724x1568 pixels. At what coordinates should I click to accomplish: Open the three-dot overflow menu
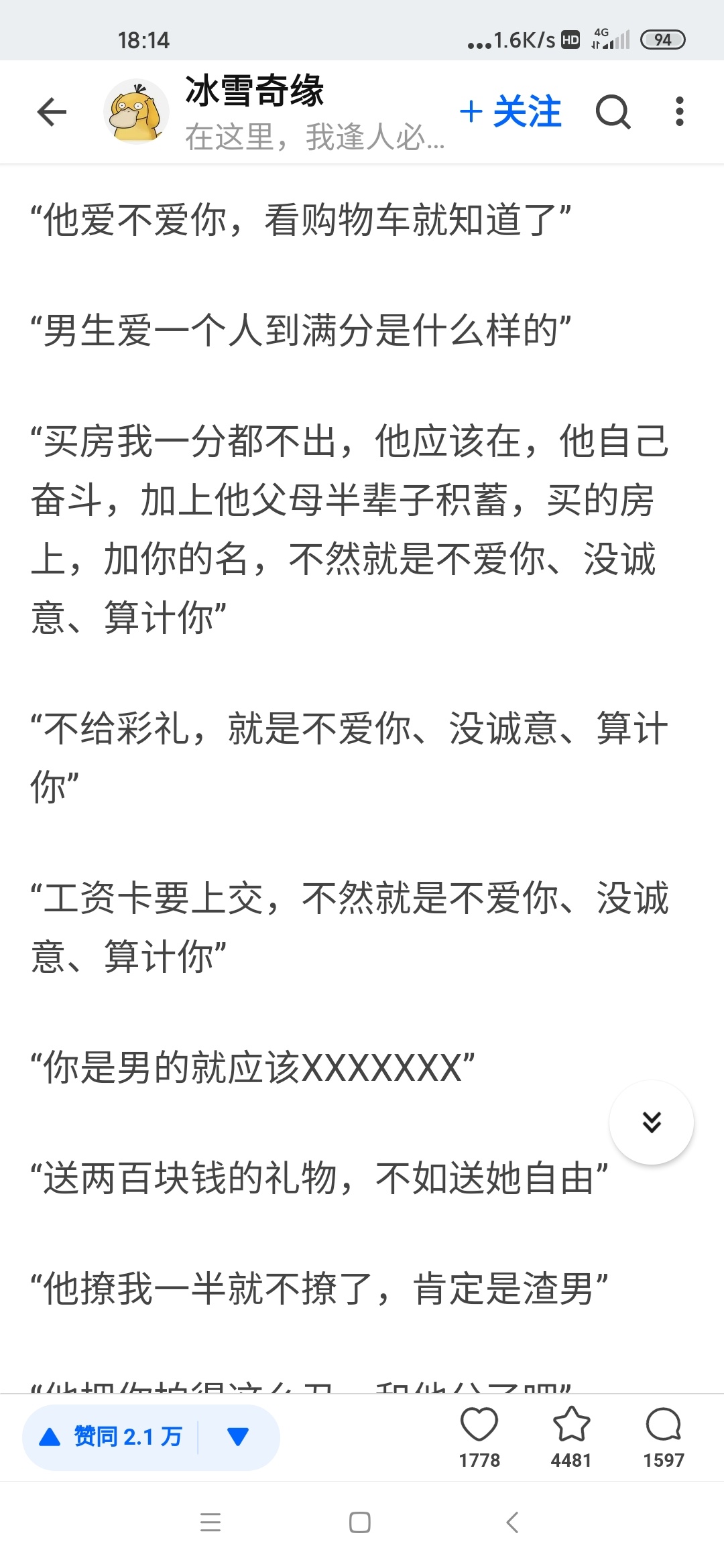pyautogui.click(x=680, y=111)
